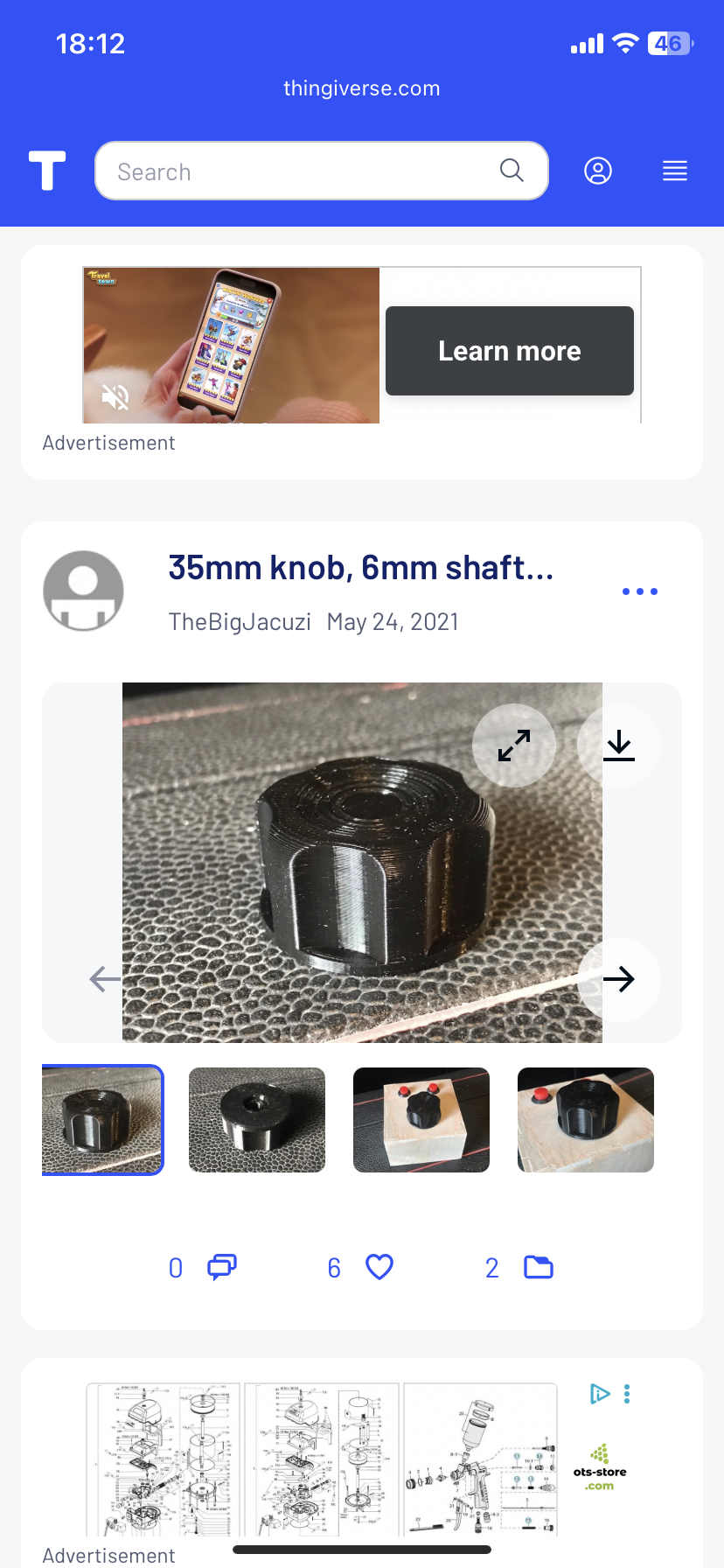Open the user account icon

click(x=598, y=171)
